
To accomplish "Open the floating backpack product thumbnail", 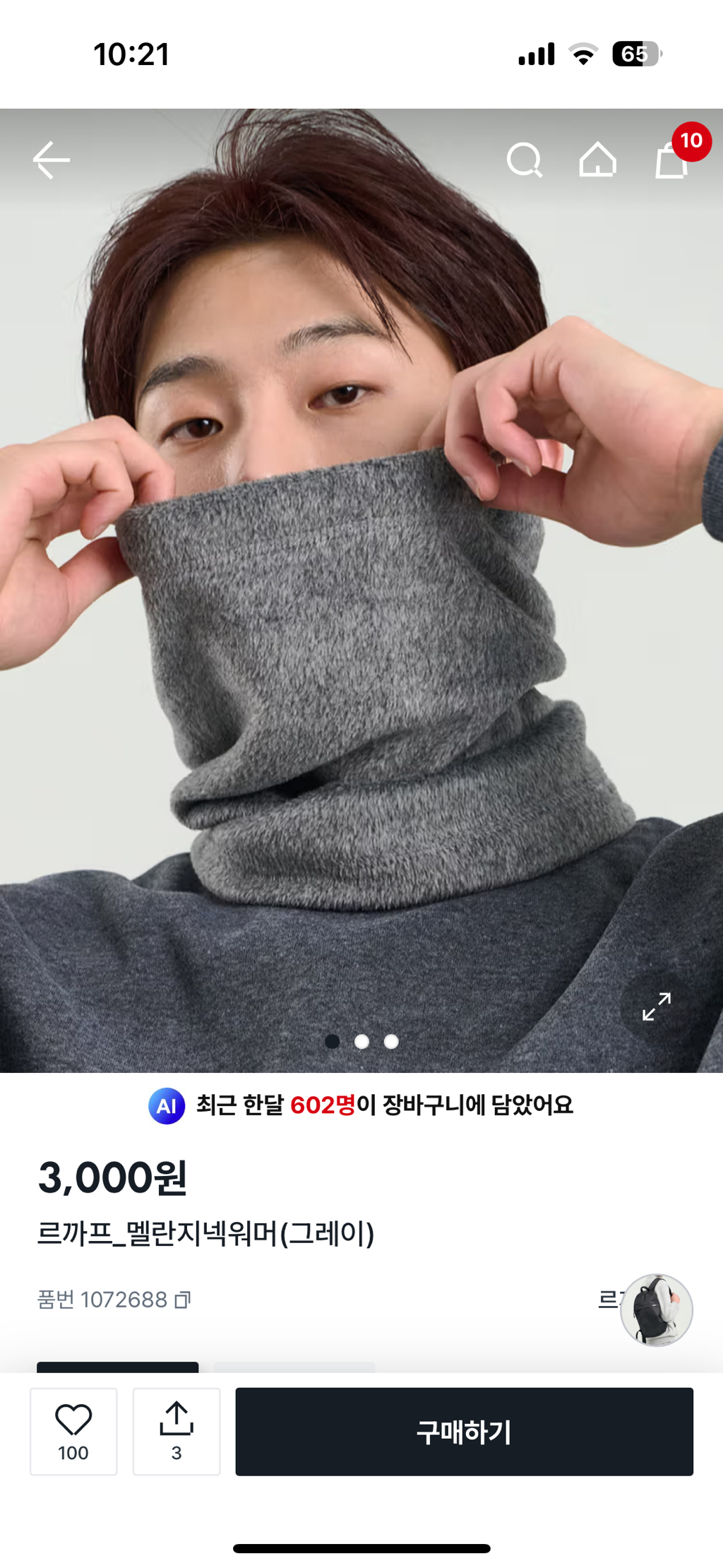I will [x=656, y=1310].
